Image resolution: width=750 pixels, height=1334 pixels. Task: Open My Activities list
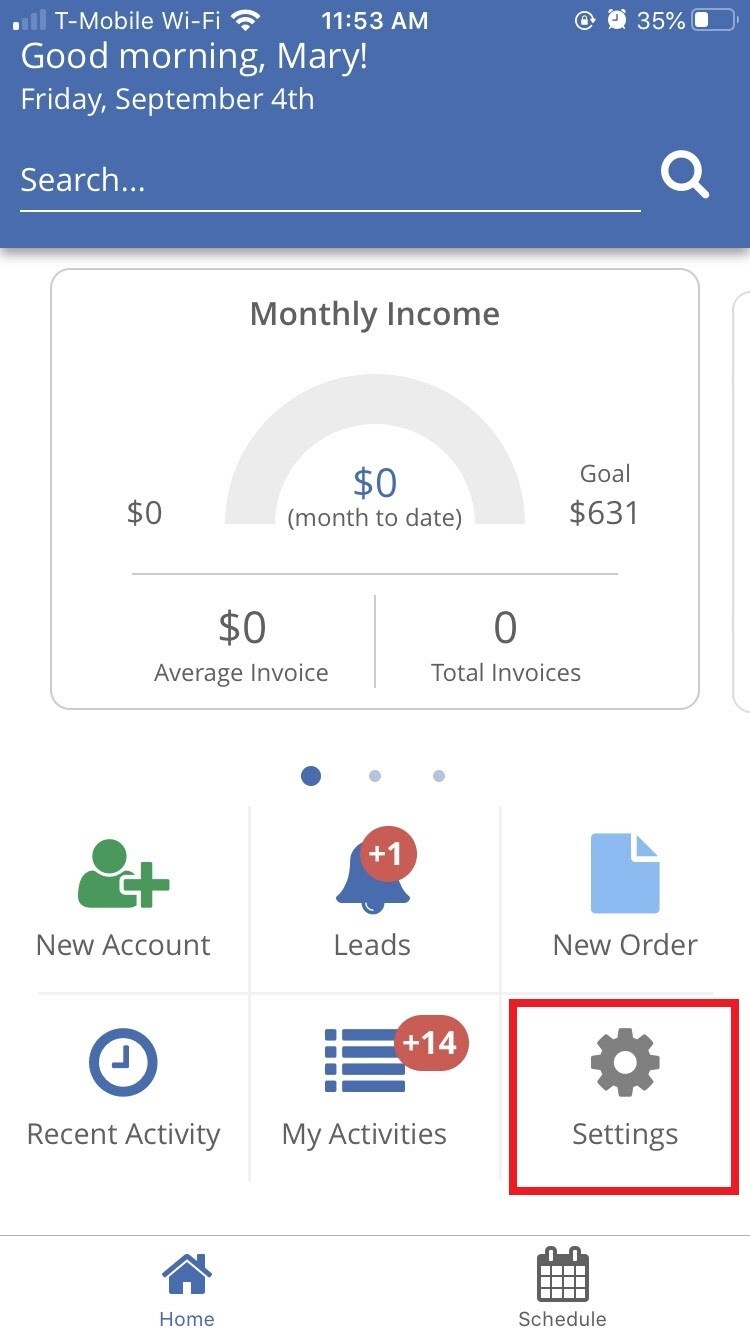click(366, 1087)
